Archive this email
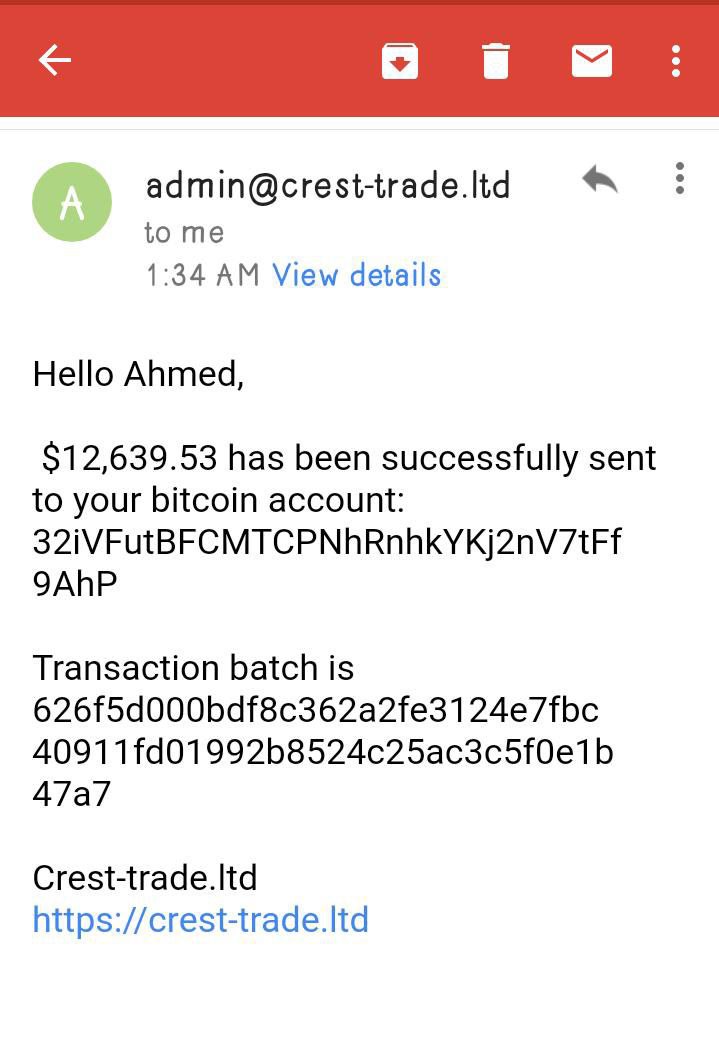 point(399,61)
